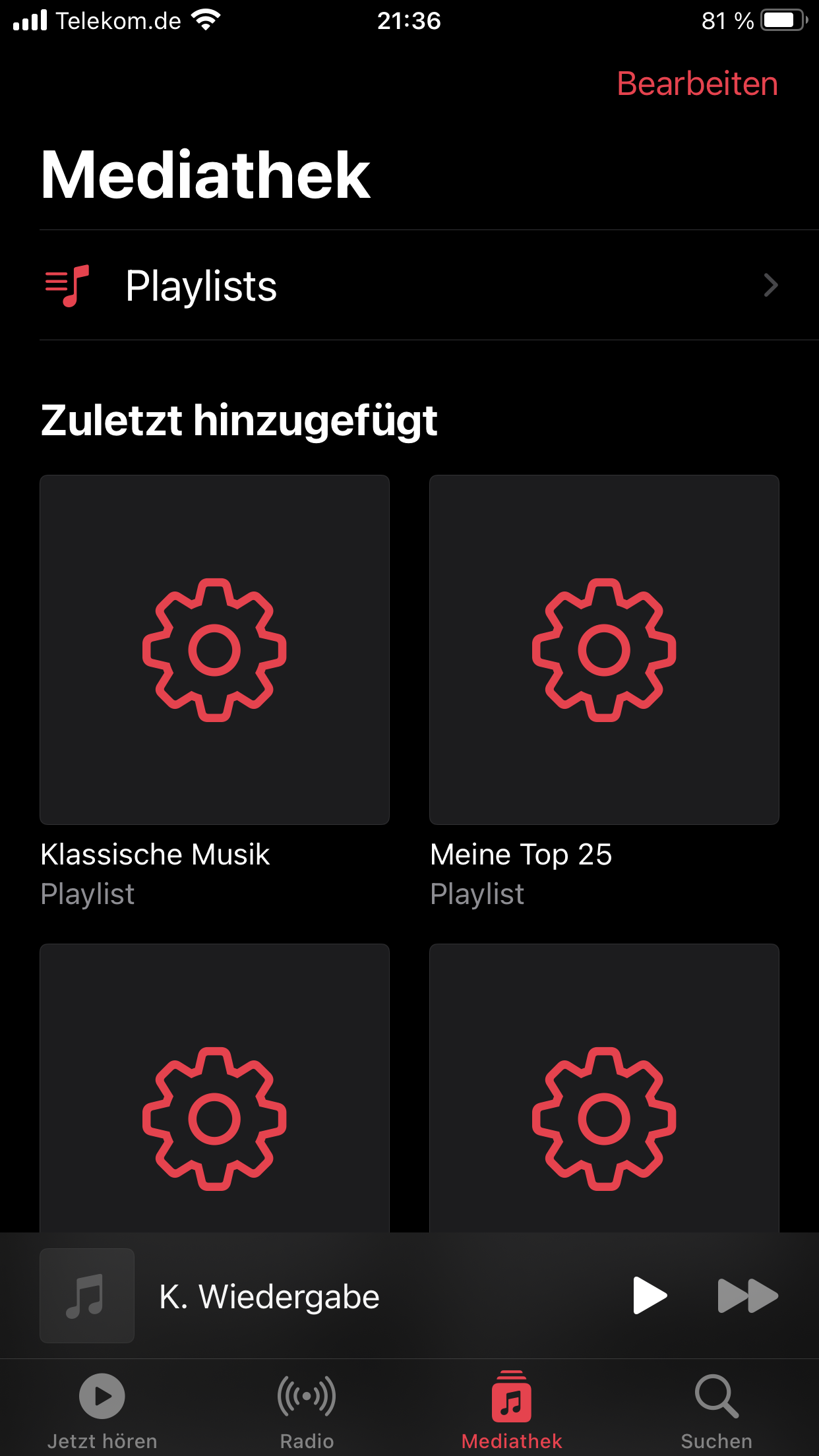Open the Meine Top 25 playlist
The width and height of the screenshot is (819, 1456).
pos(604,650)
